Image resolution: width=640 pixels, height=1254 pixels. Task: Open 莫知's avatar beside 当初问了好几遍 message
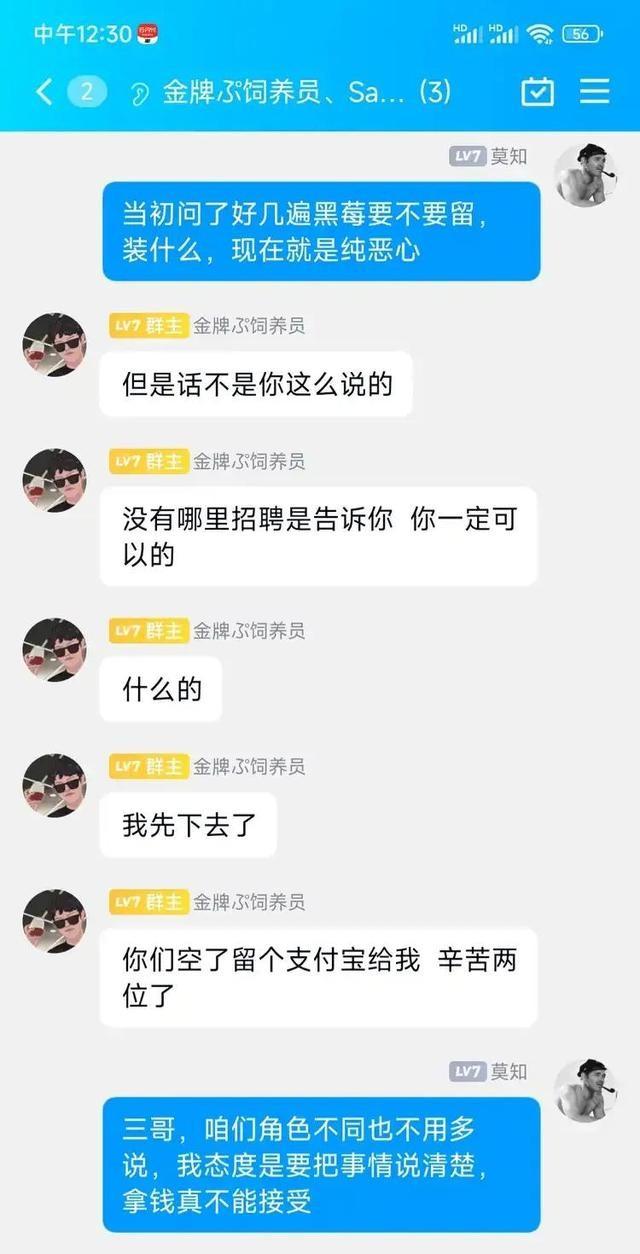[x=585, y=175]
